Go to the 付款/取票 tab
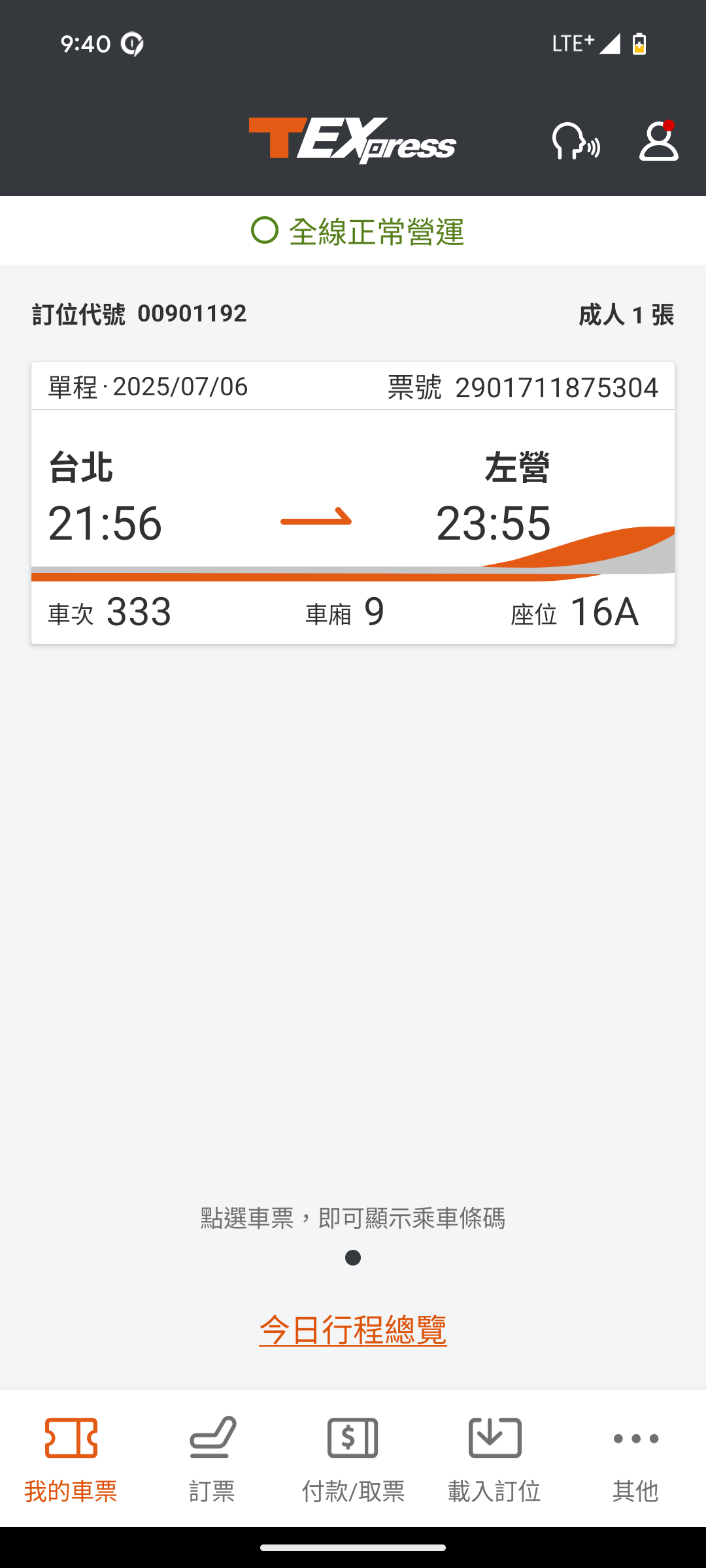706x1568 pixels. point(353,1458)
